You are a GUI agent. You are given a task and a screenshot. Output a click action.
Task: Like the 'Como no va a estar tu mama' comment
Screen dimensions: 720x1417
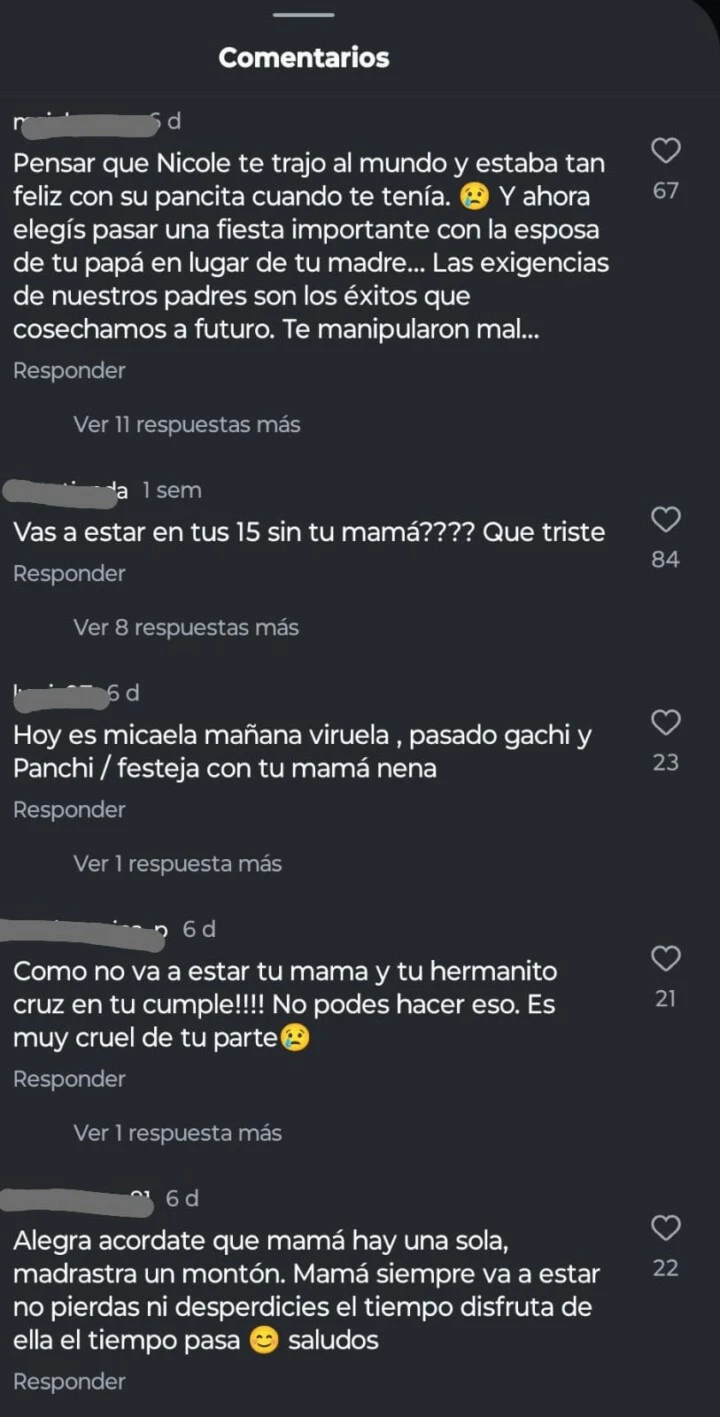pos(666,960)
